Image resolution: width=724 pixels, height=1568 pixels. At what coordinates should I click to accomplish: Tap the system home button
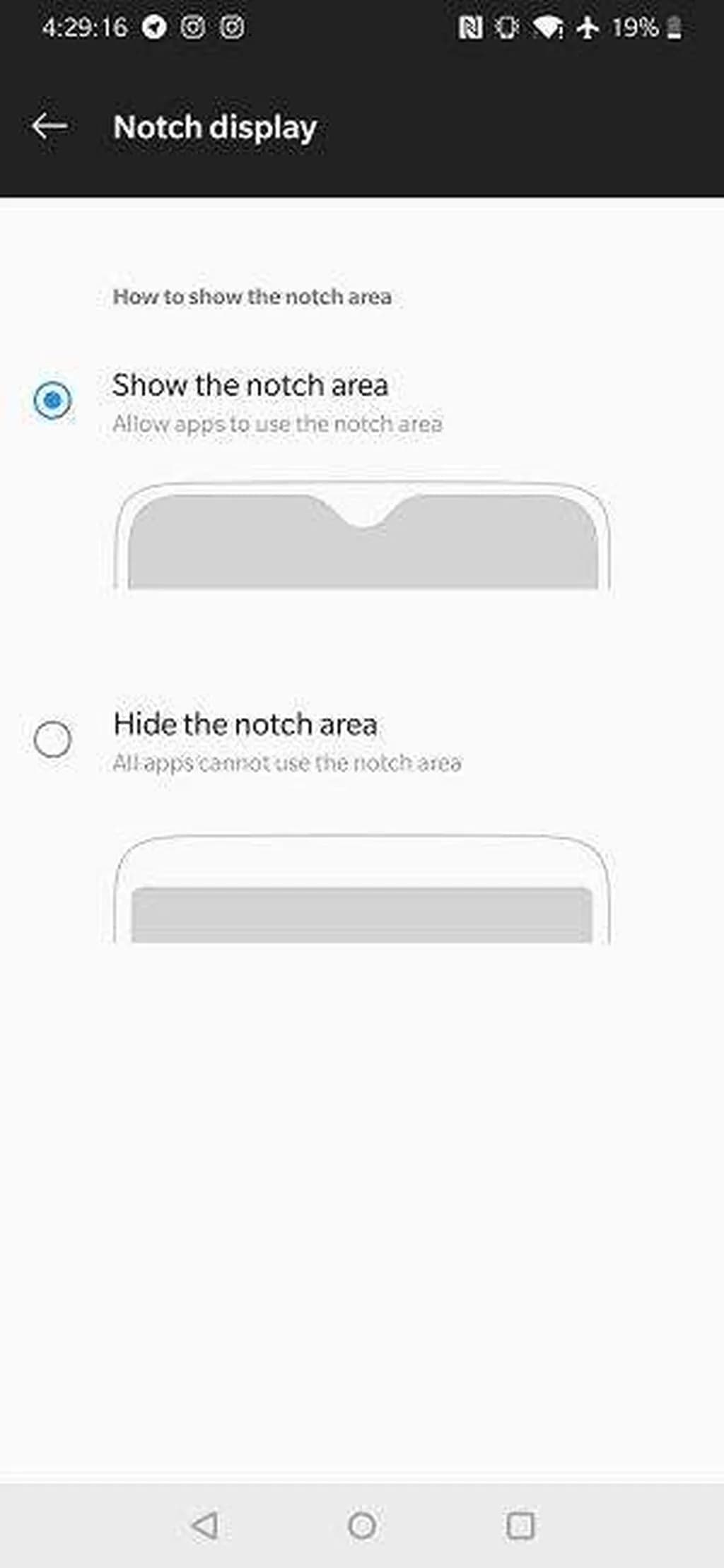tap(362, 1526)
